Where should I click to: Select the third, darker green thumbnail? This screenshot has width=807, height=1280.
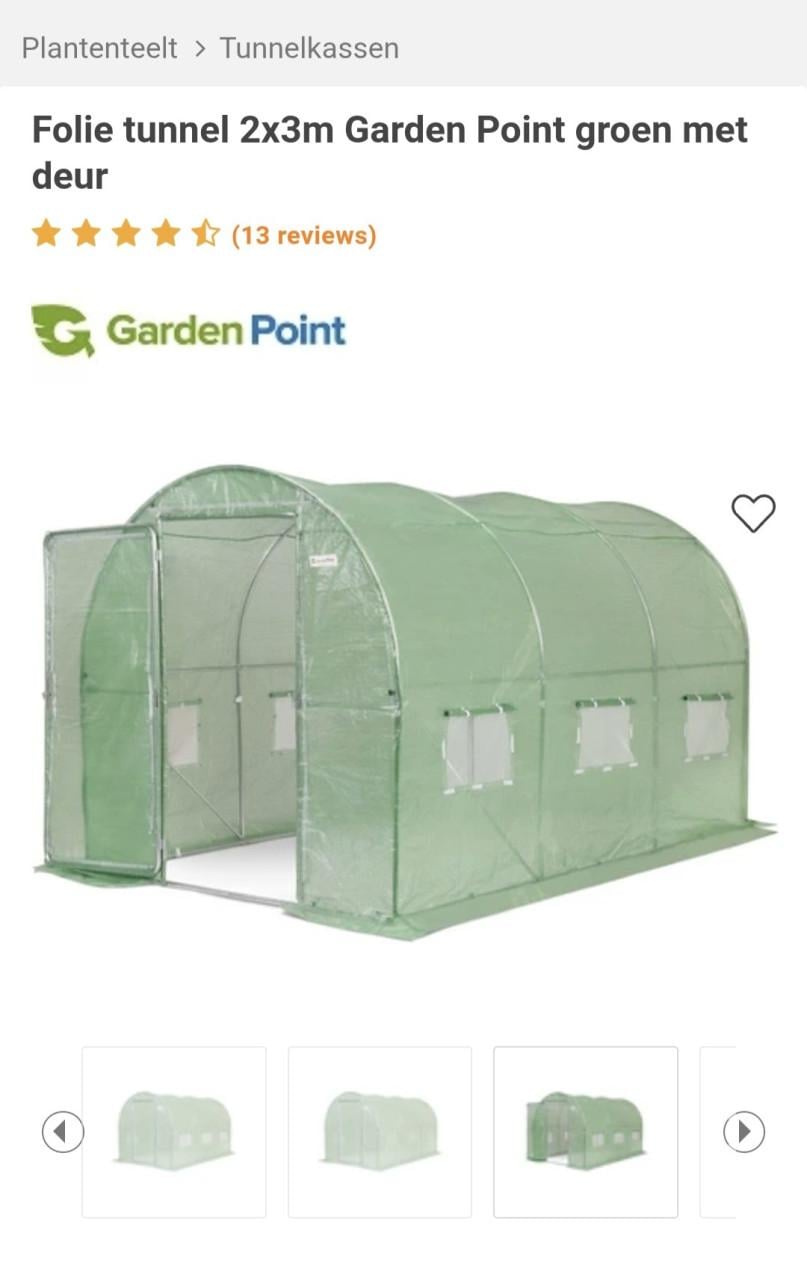point(586,1132)
